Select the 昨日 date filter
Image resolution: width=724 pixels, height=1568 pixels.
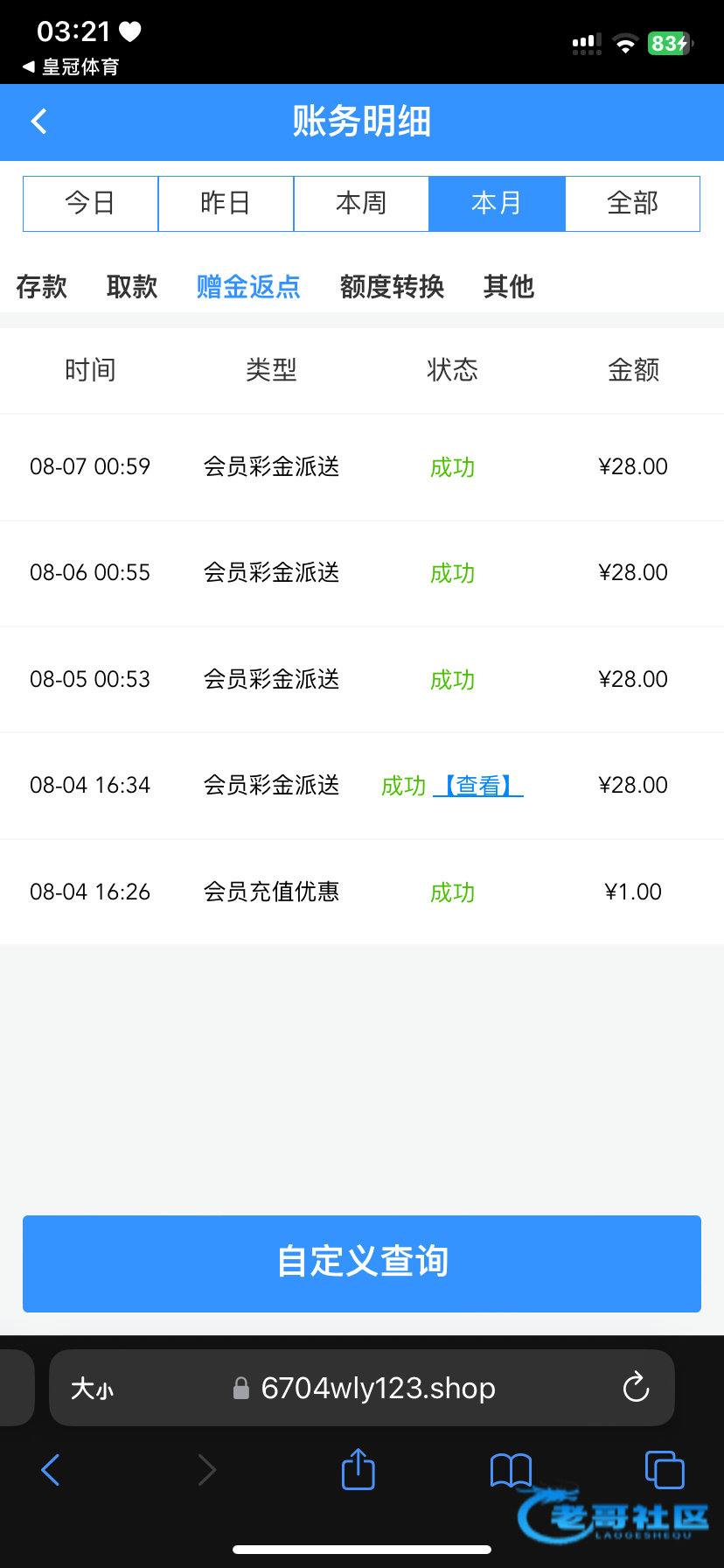[226, 204]
